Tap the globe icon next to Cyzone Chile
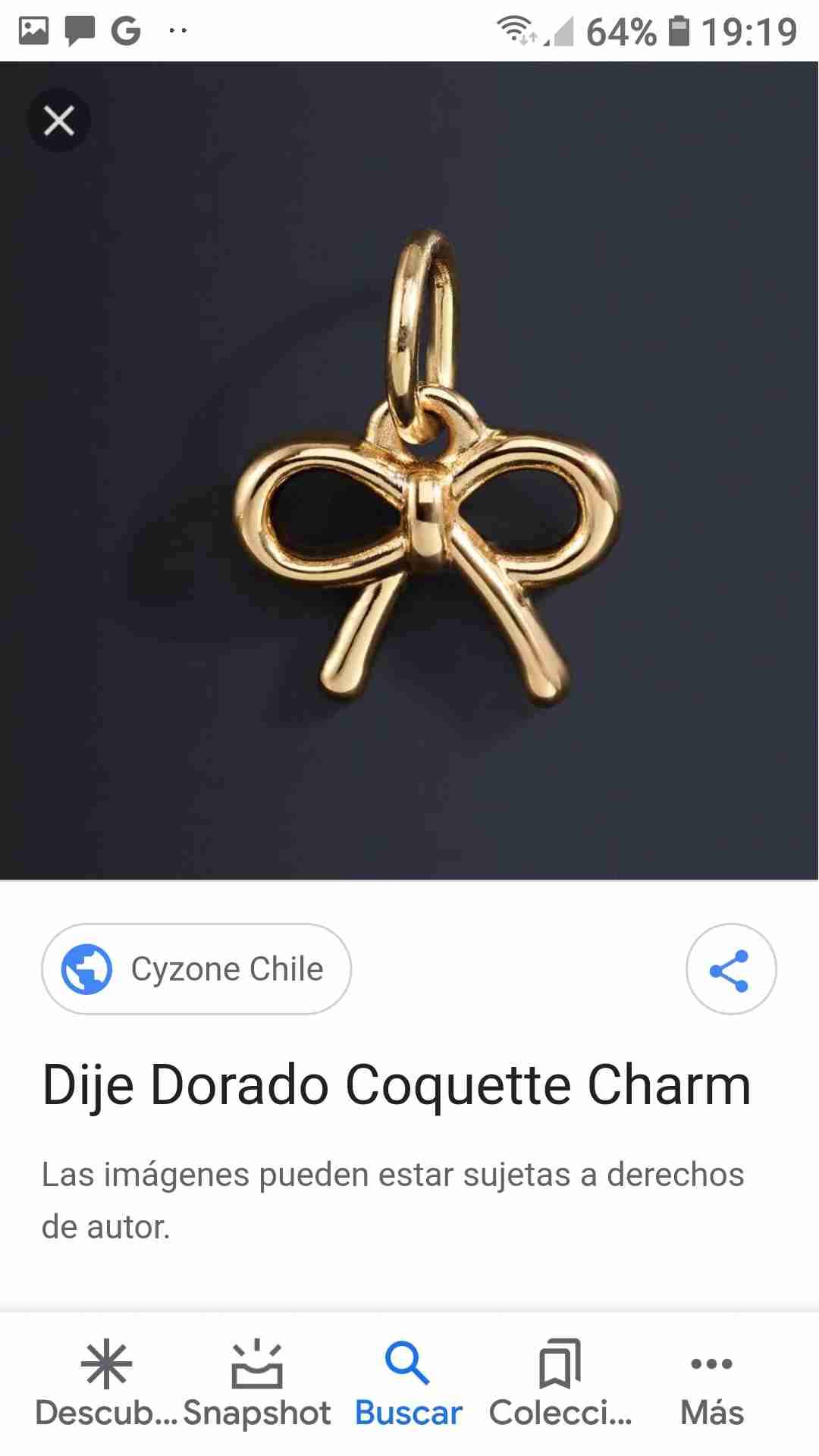This screenshot has height=1456, width=819. coord(86,968)
